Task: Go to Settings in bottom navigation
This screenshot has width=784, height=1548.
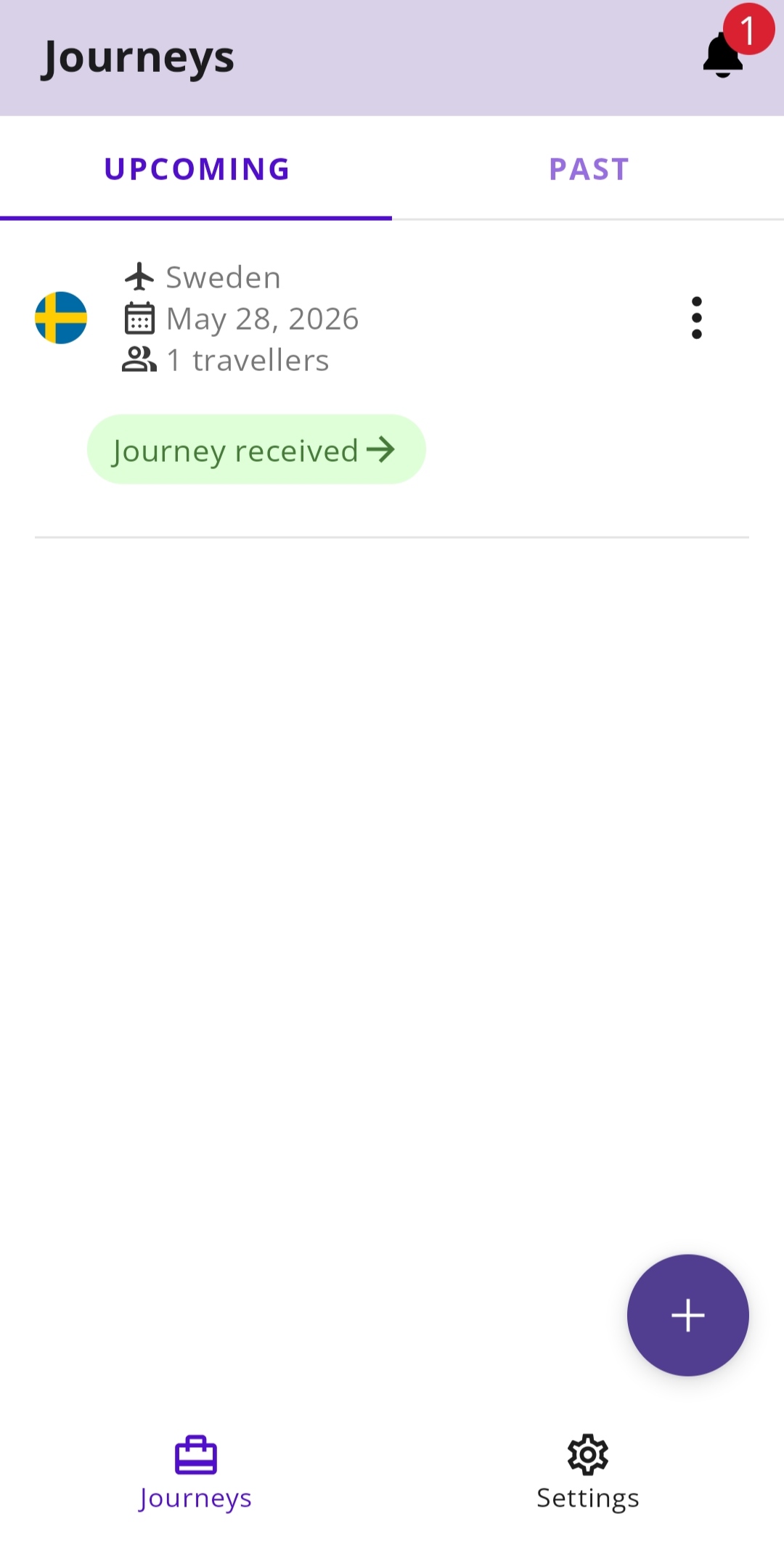Action: (x=588, y=1472)
